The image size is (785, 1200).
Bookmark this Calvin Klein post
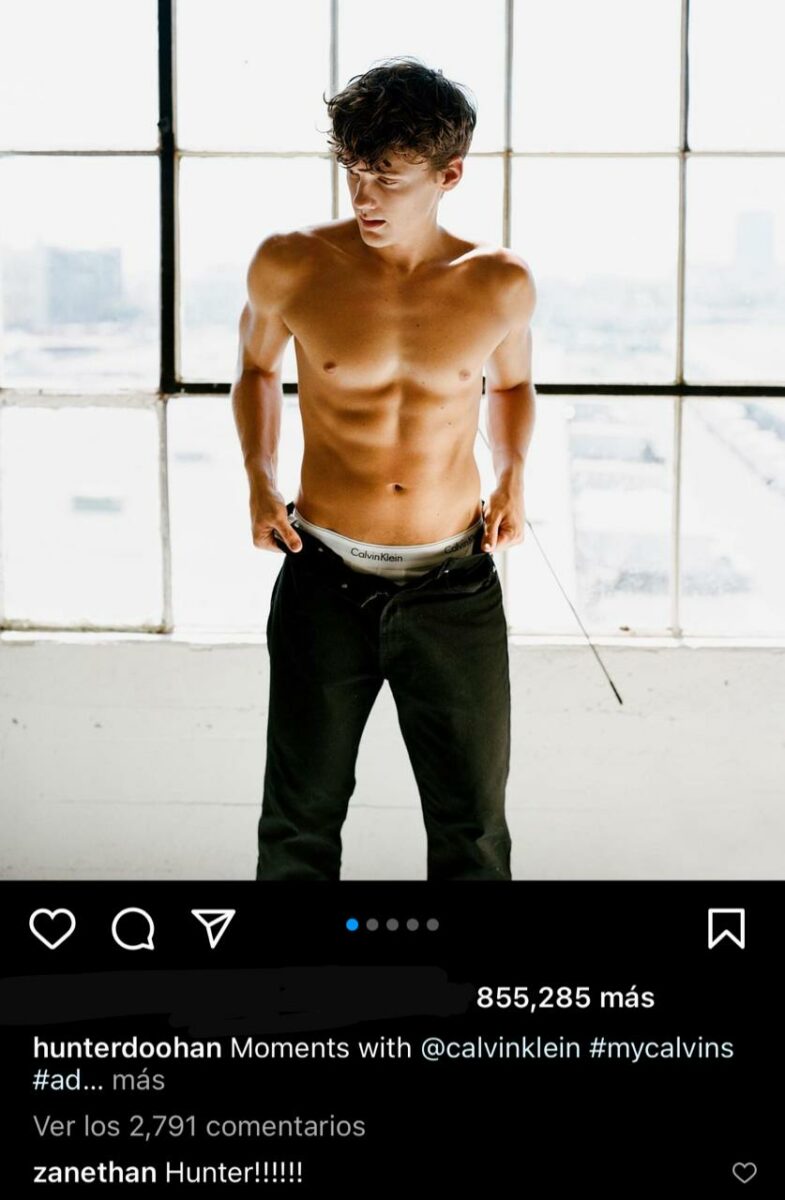click(726, 928)
